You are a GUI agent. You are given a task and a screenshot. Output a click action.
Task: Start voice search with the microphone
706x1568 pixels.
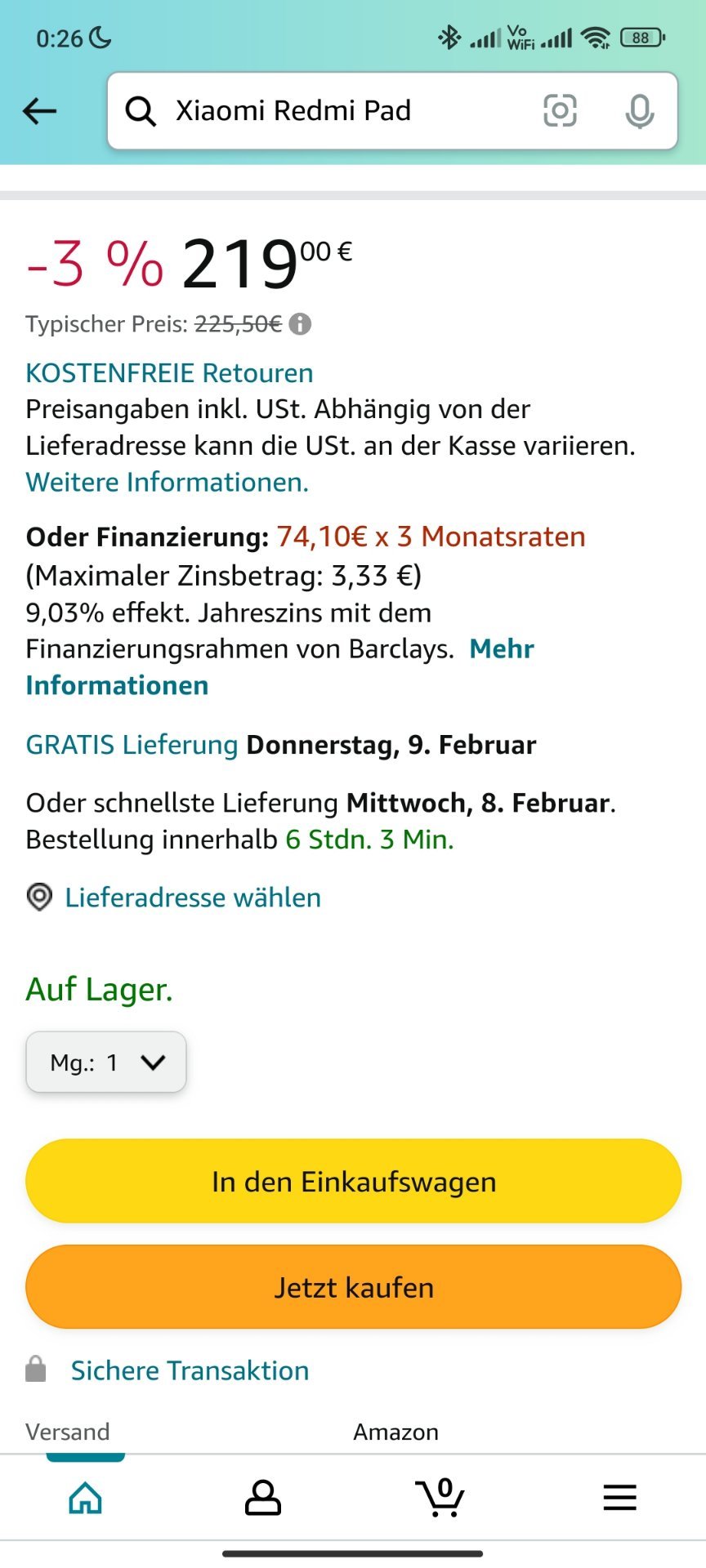pyautogui.click(x=640, y=111)
